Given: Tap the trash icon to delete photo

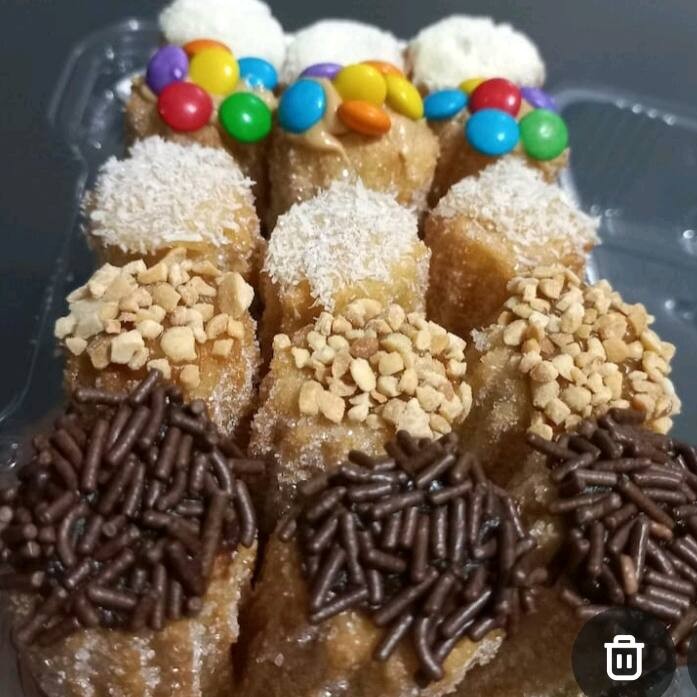Looking at the screenshot, I should pyautogui.click(x=624, y=656).
